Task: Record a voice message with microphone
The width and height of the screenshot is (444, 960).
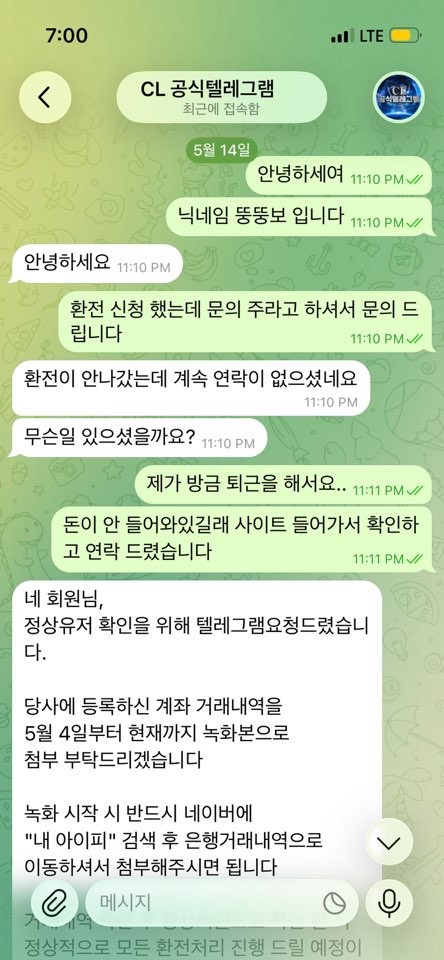Action: [x=389, y=902]
